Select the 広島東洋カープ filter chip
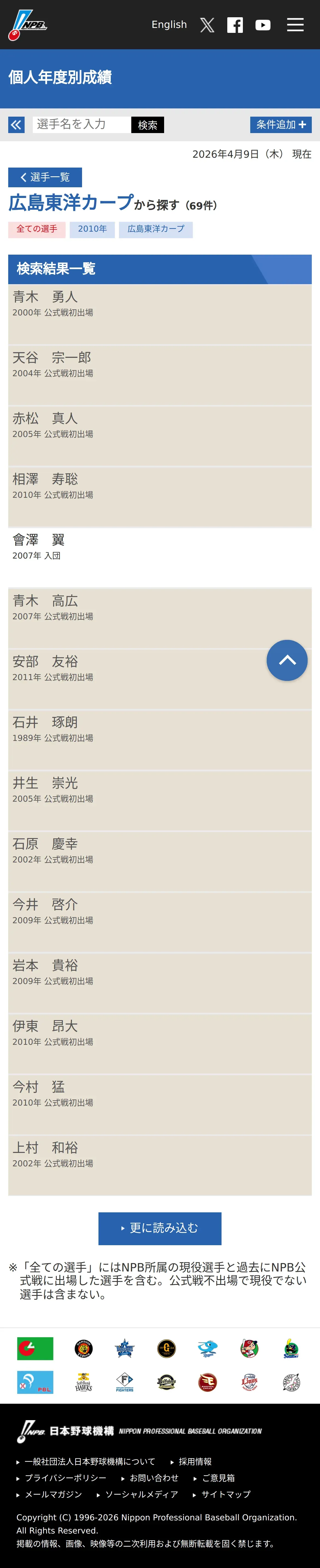This screenshot has height=1568, width=320. pos(156,229)
